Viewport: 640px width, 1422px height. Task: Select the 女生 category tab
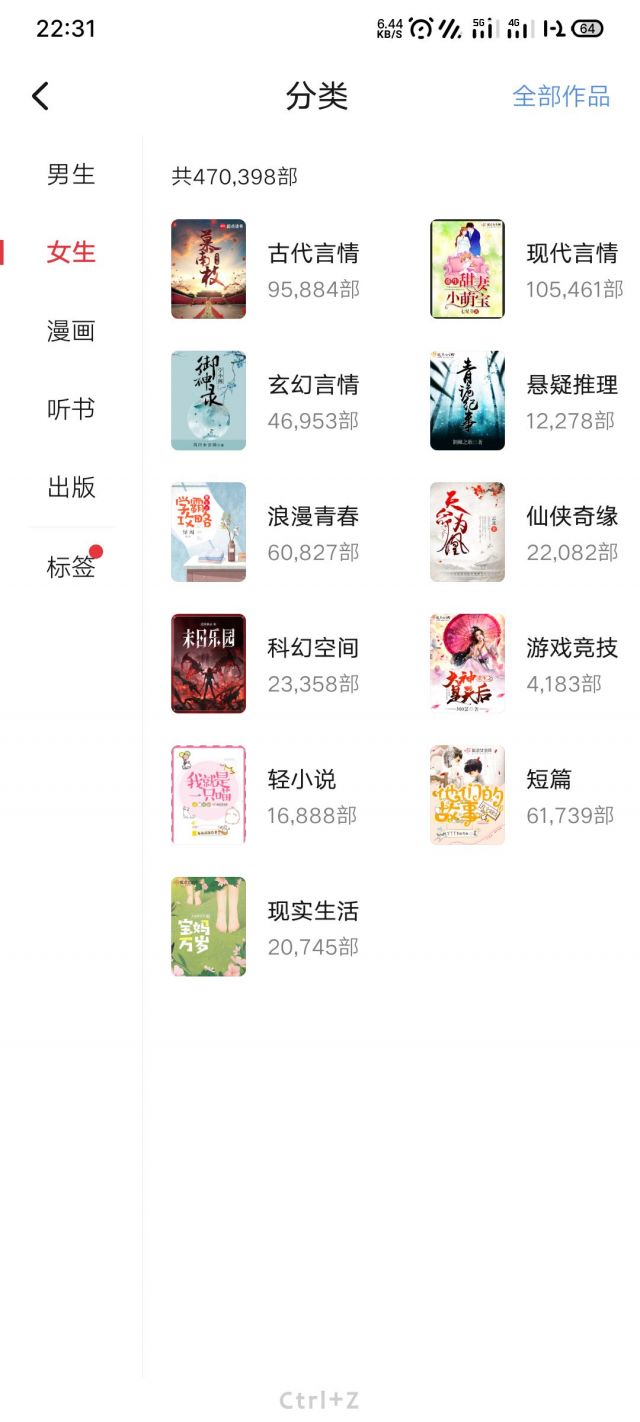(x=71, y=252)
